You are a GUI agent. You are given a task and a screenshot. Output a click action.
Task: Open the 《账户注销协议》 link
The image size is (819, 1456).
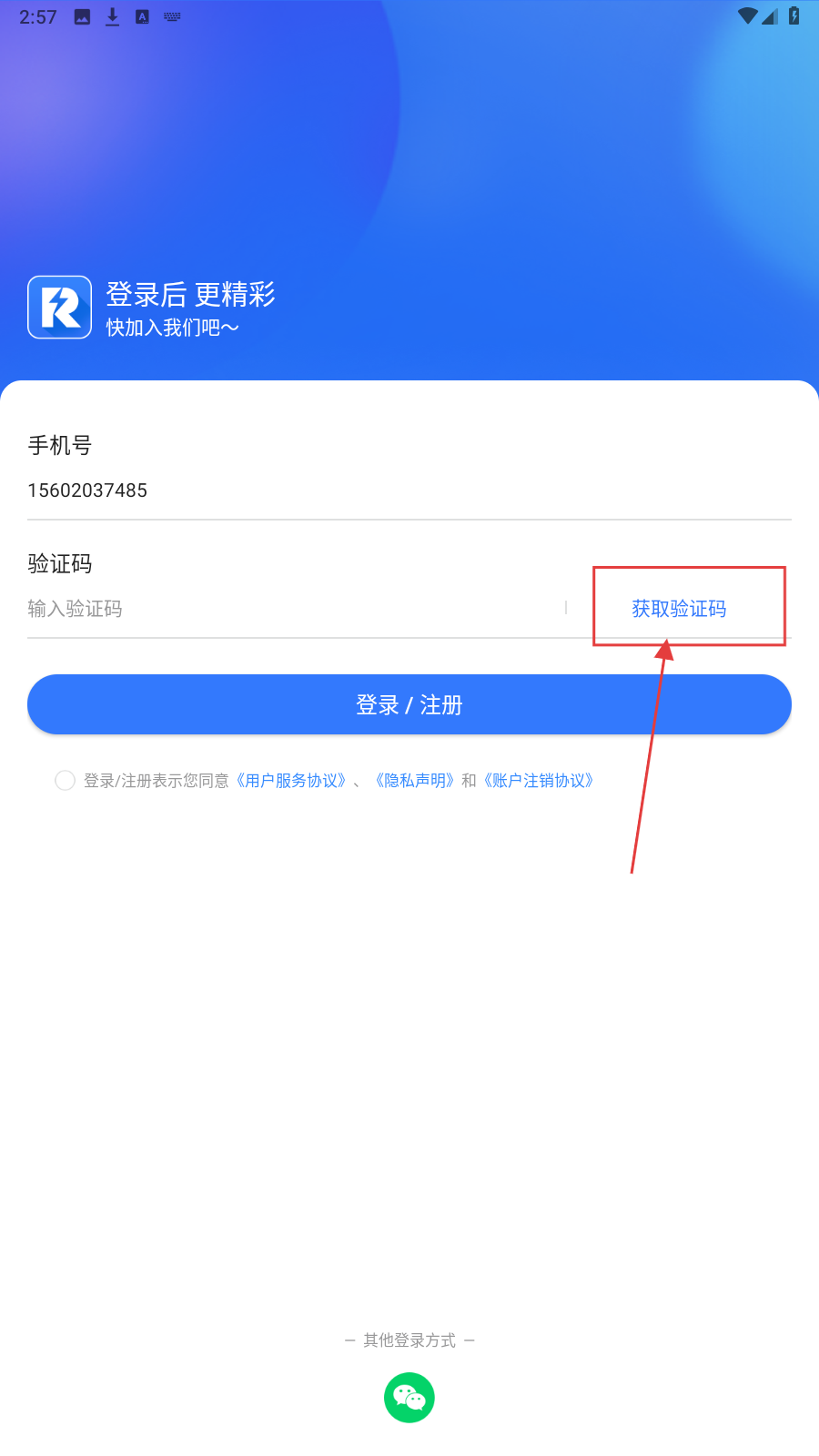click(539, 781)
